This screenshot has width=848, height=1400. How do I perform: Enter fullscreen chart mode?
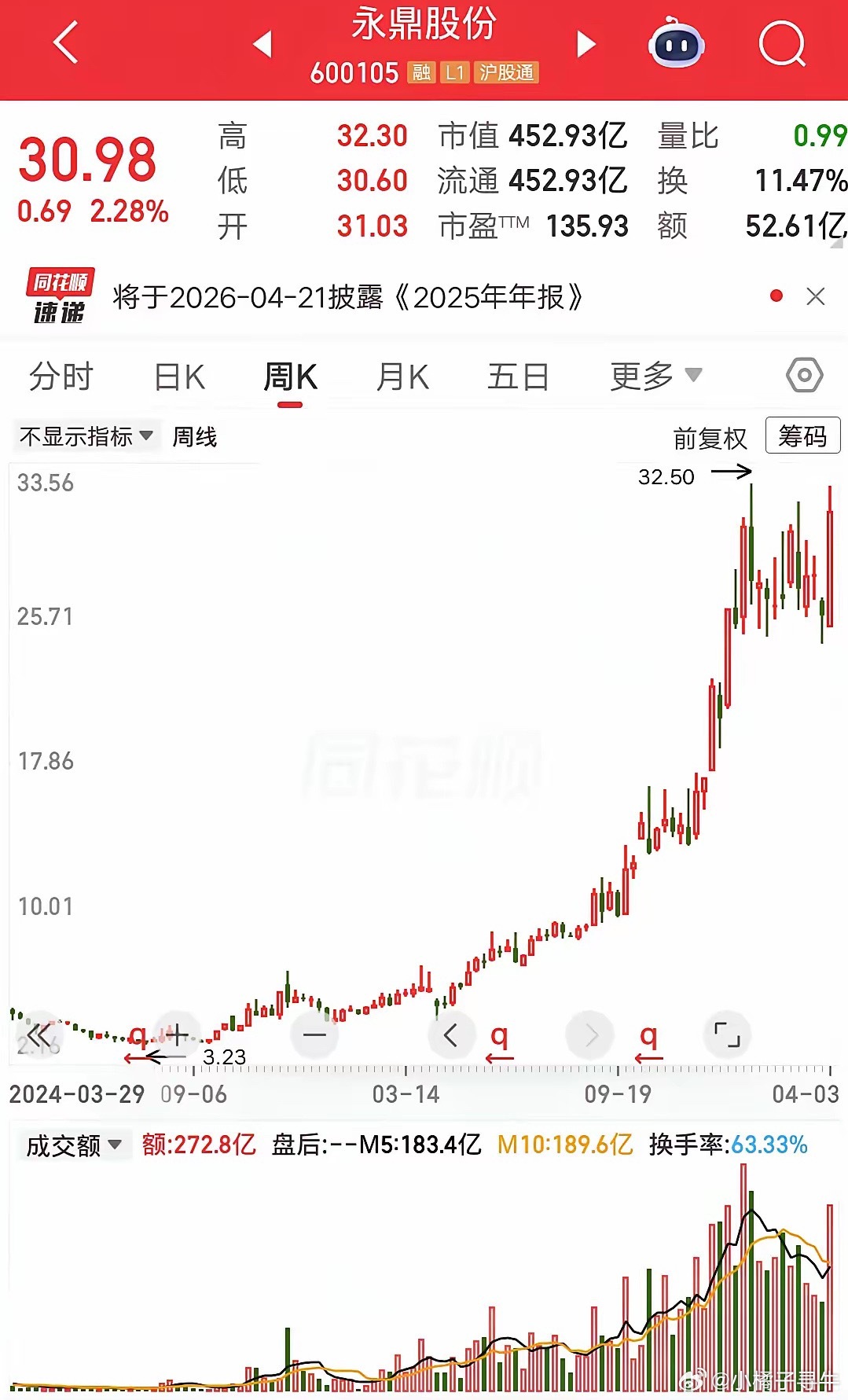[x=727, y=1035]
